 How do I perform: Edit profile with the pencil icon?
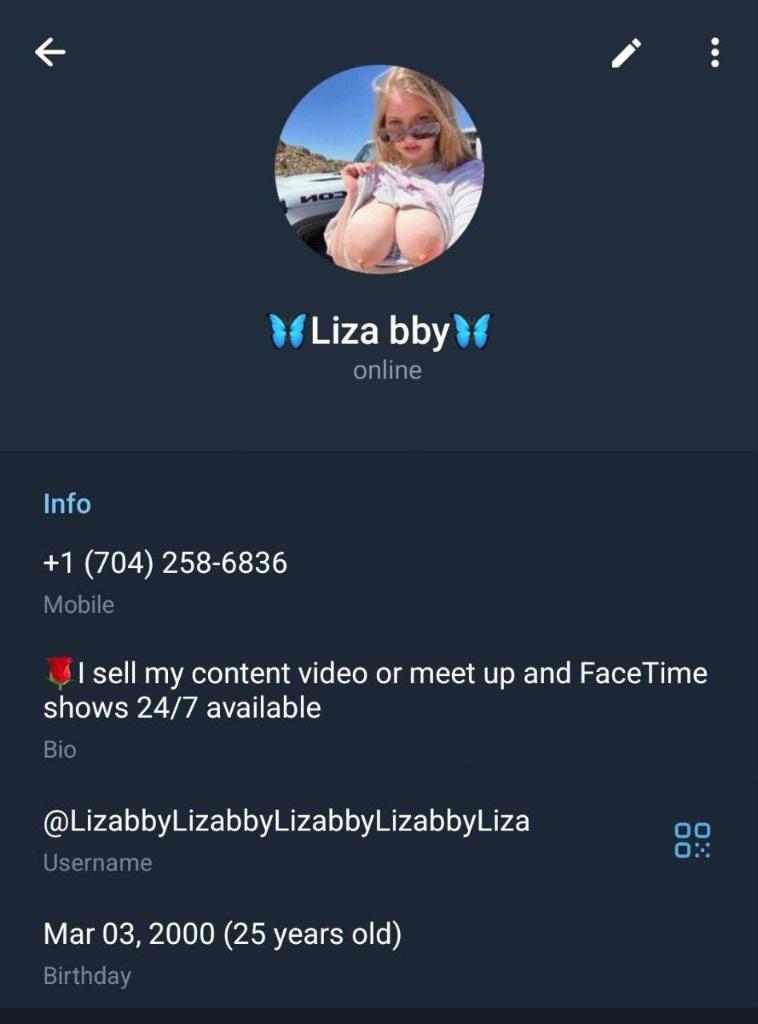coord(626,53)
